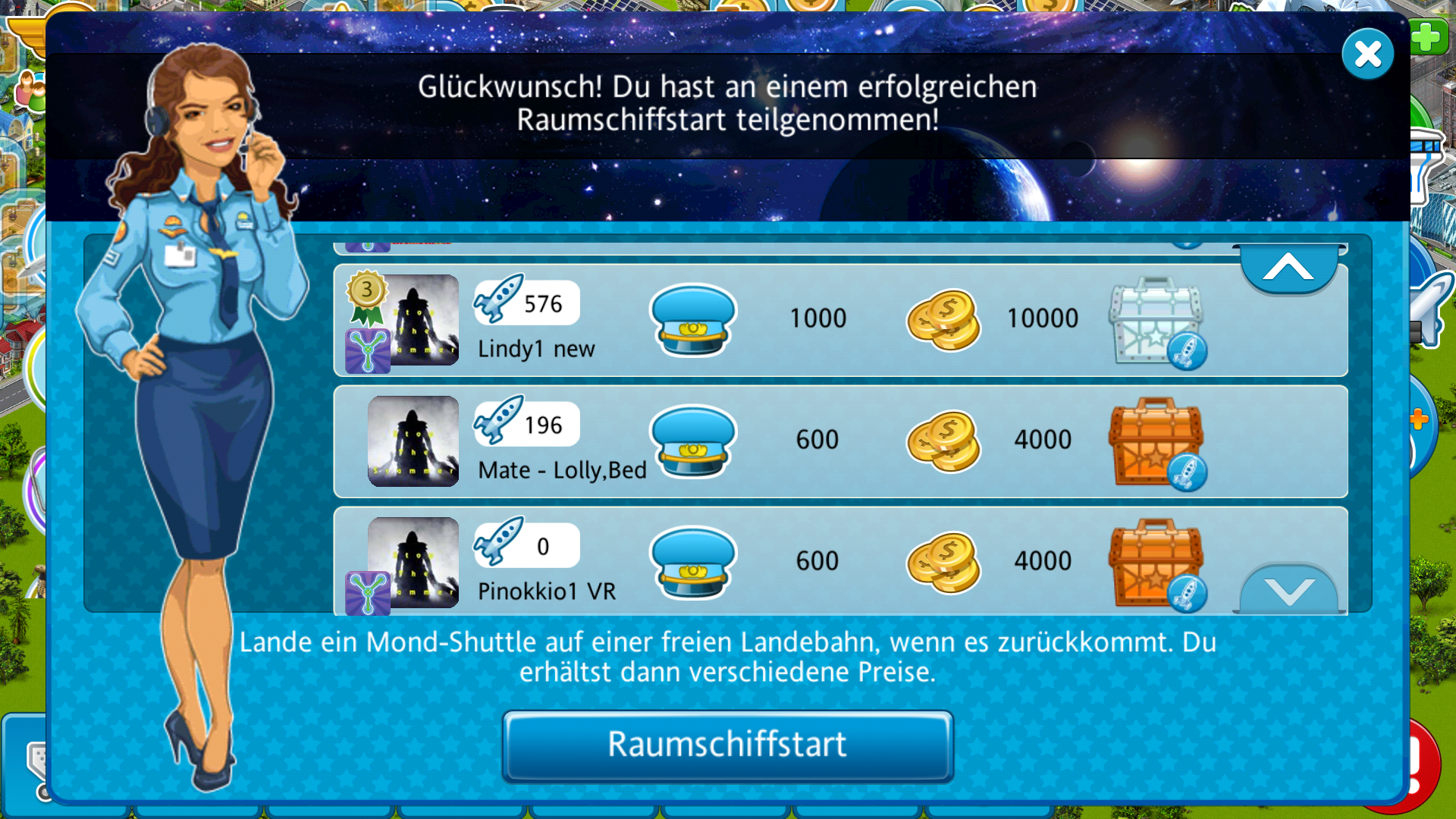Move the leaderboard list down with the arrow
This screenshot has height=819, width=1456.
1288,590
